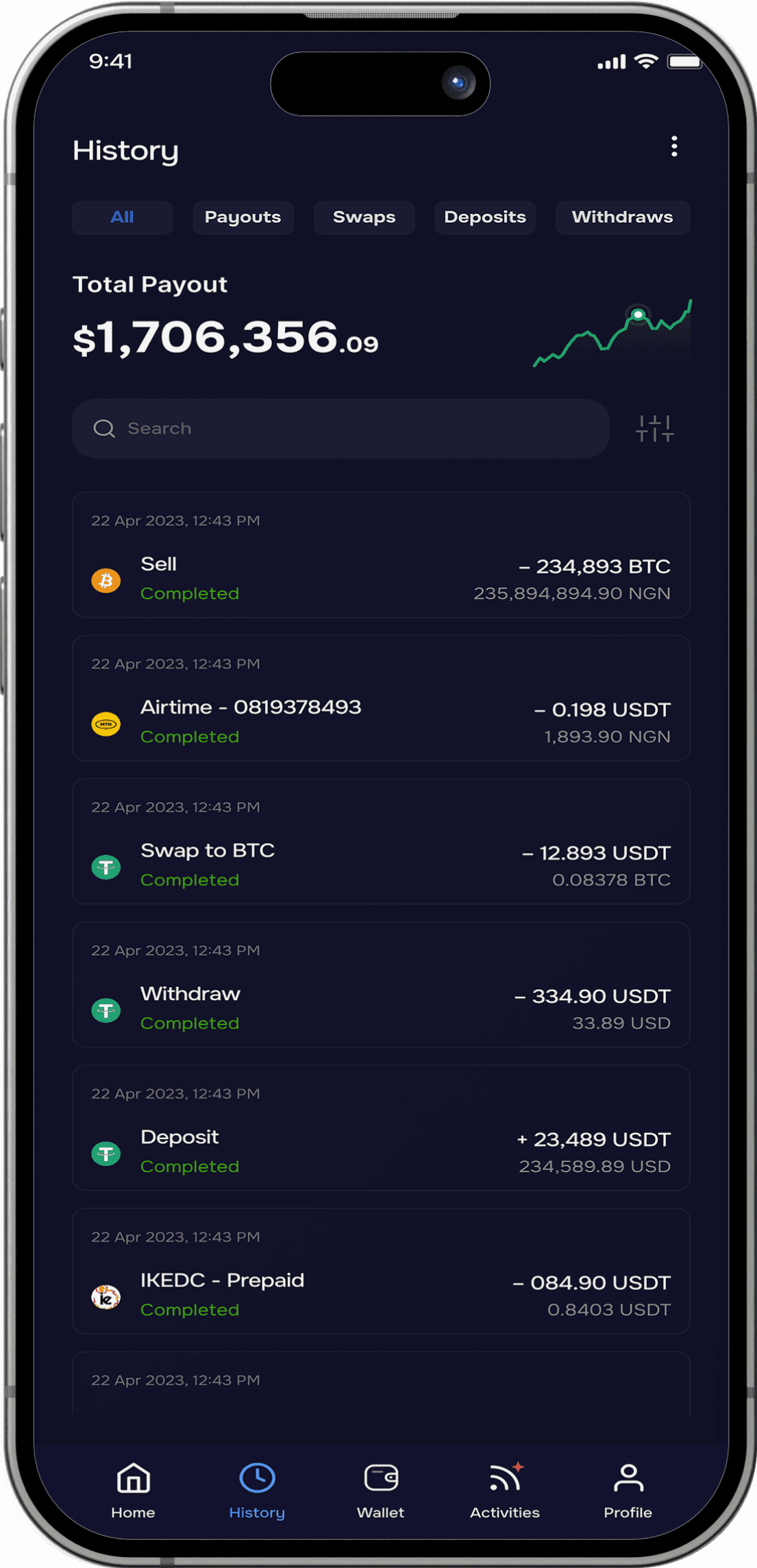Click the MTN logo on the Airtime transaction
Viewport: 757px width, 1568px height.
click(106, 723)
